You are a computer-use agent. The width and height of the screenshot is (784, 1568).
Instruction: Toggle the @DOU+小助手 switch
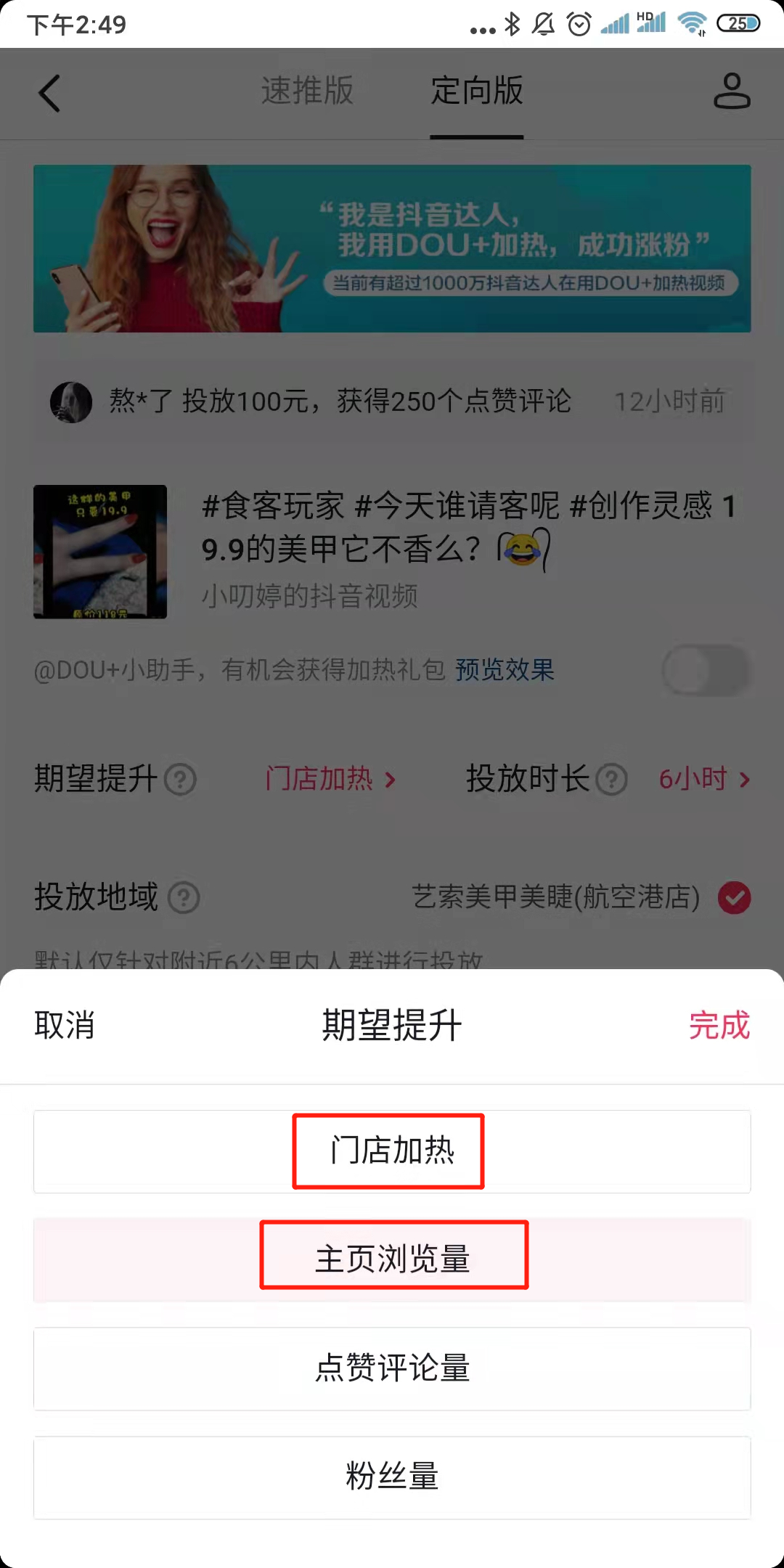point(706,670)
